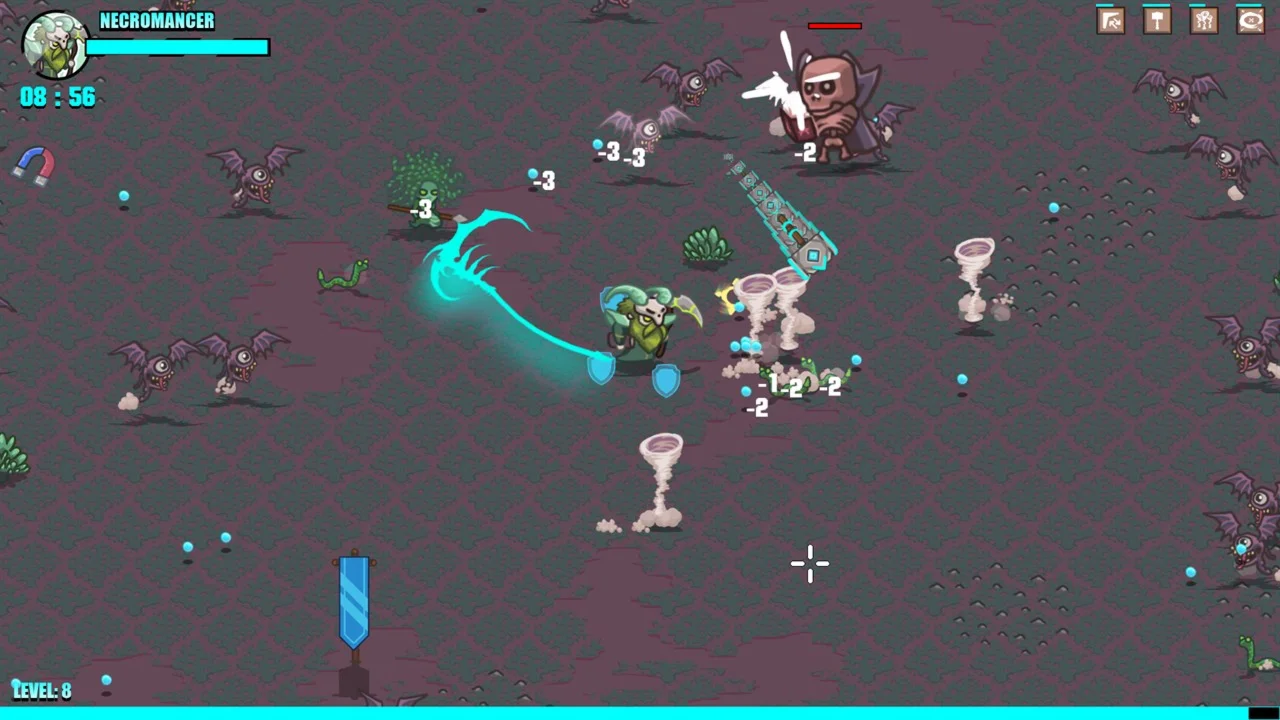This screenshot has width=1280, height=720.
Task: Tap the hammer skill icon
Action: [1157, 21]
